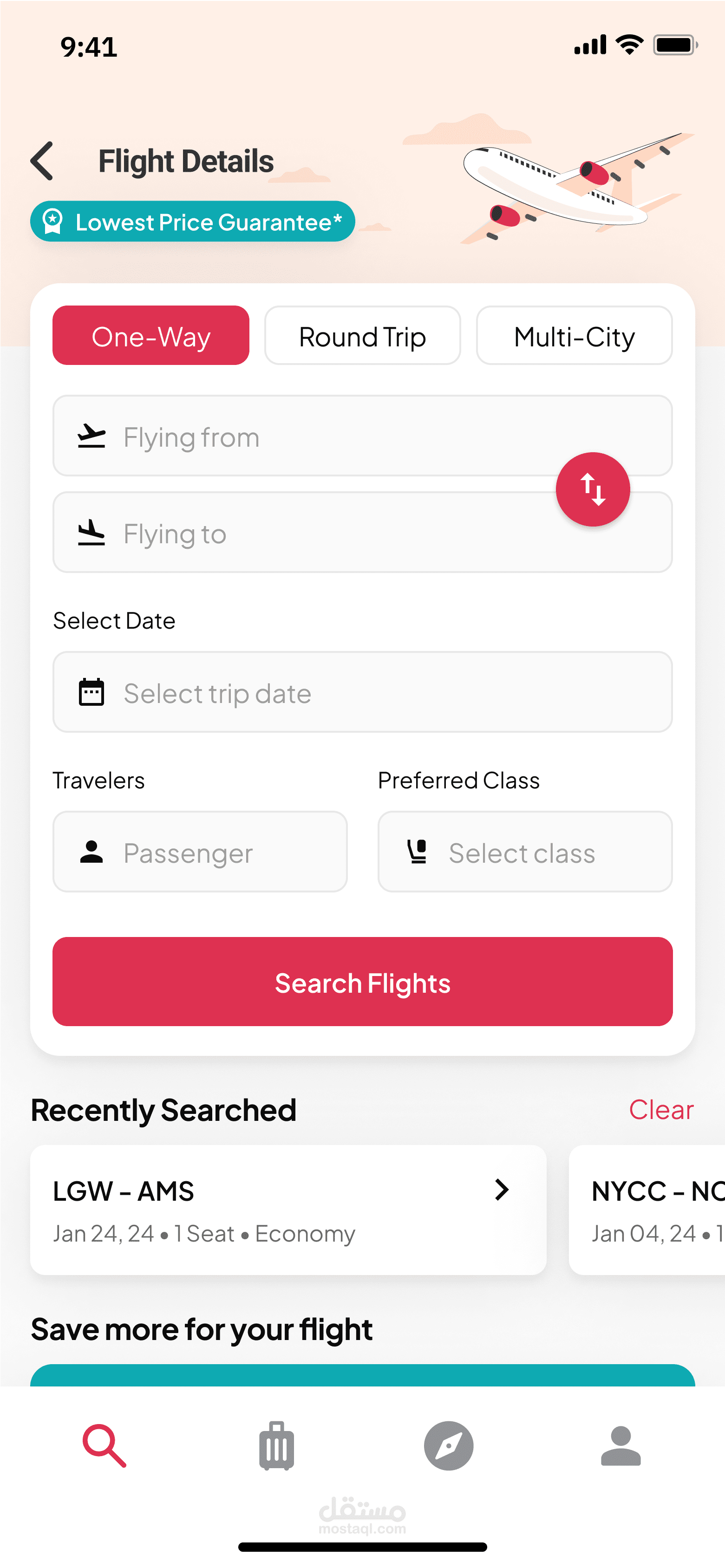This screenshot has width=725, height=1568.
Task: Open the LGW – AMS recent search
Action: pyautogui.click(x=288, y=1210)
